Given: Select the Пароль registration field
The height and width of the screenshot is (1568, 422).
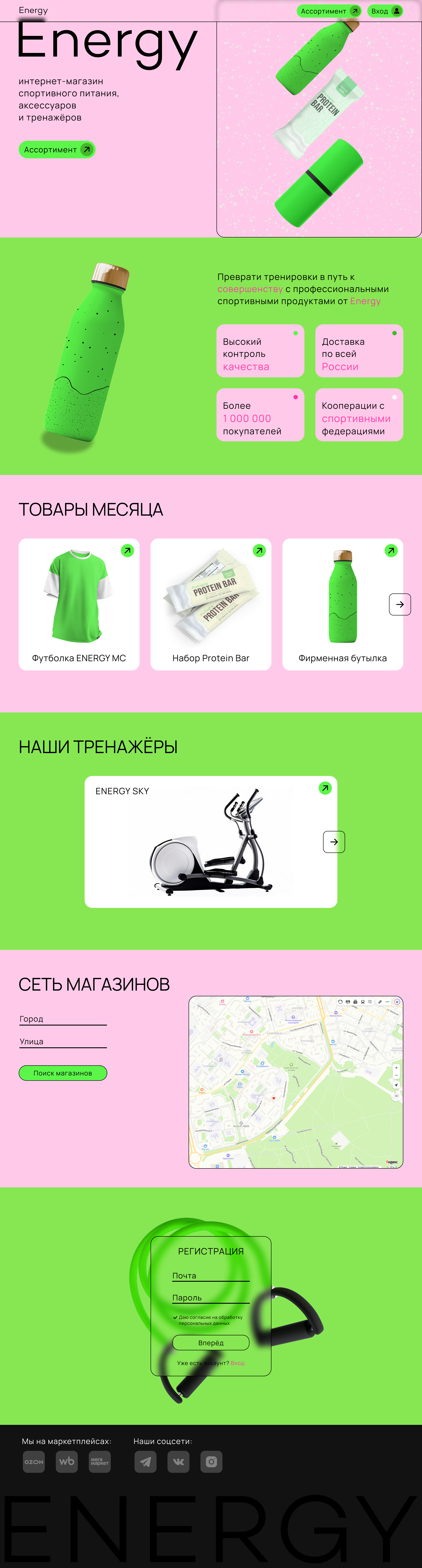Looking at the screenshot, I should (210, 1298).
